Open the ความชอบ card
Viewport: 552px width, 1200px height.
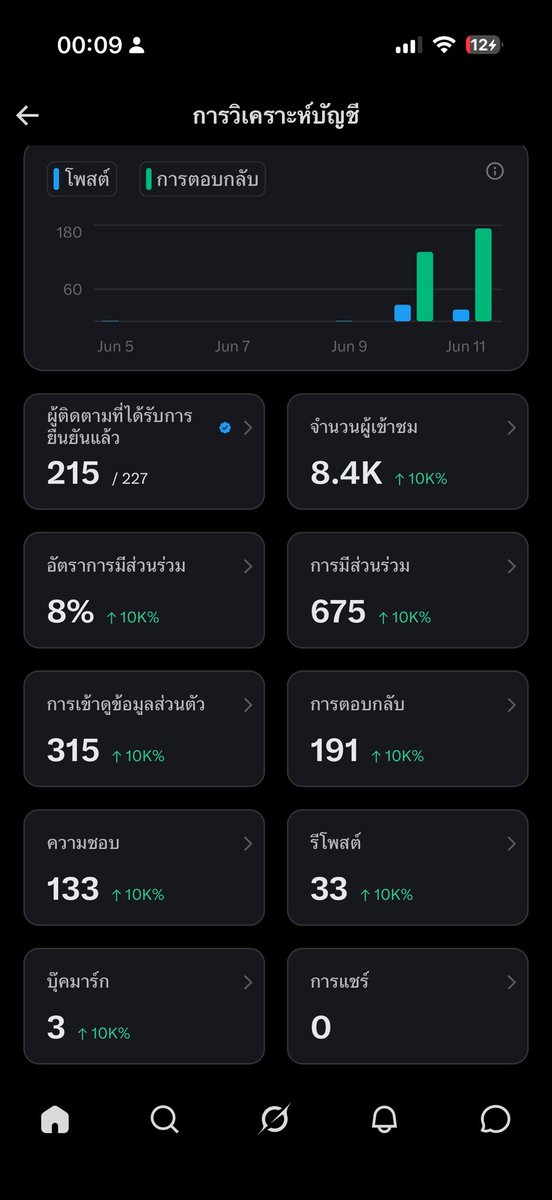(x=144, y=867)
